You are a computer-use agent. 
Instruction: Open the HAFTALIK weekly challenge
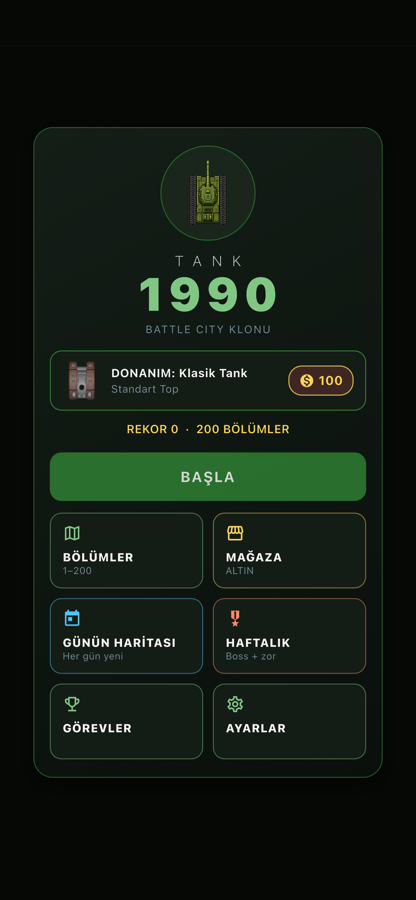click(289, 636)
